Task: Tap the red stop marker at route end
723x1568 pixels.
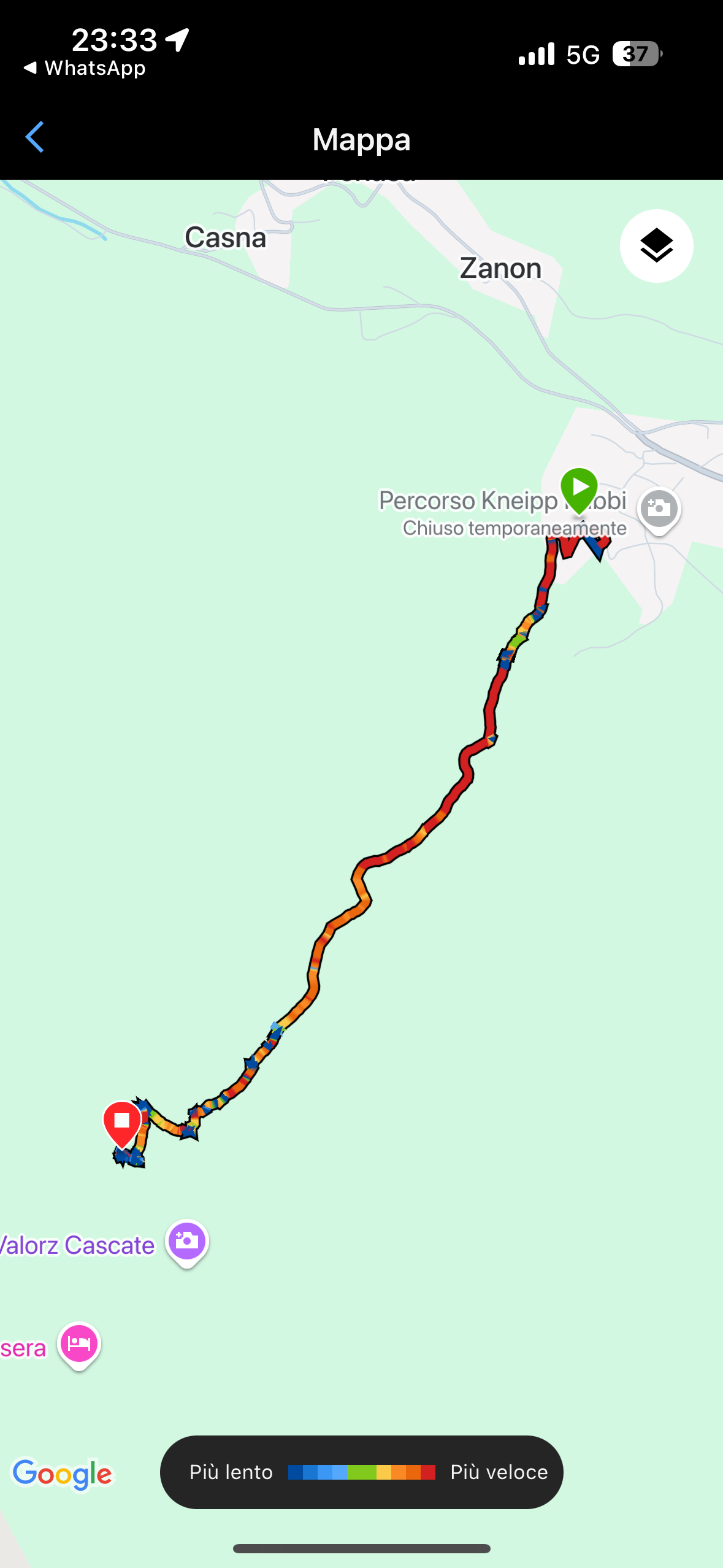Action: [122, 1122]
